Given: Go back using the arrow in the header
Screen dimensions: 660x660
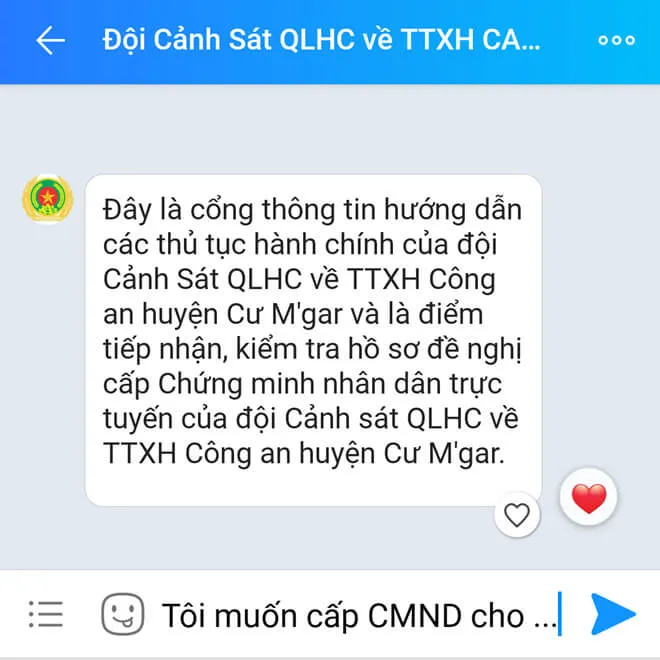Looking at the screenshot, I should click(49, 40).
